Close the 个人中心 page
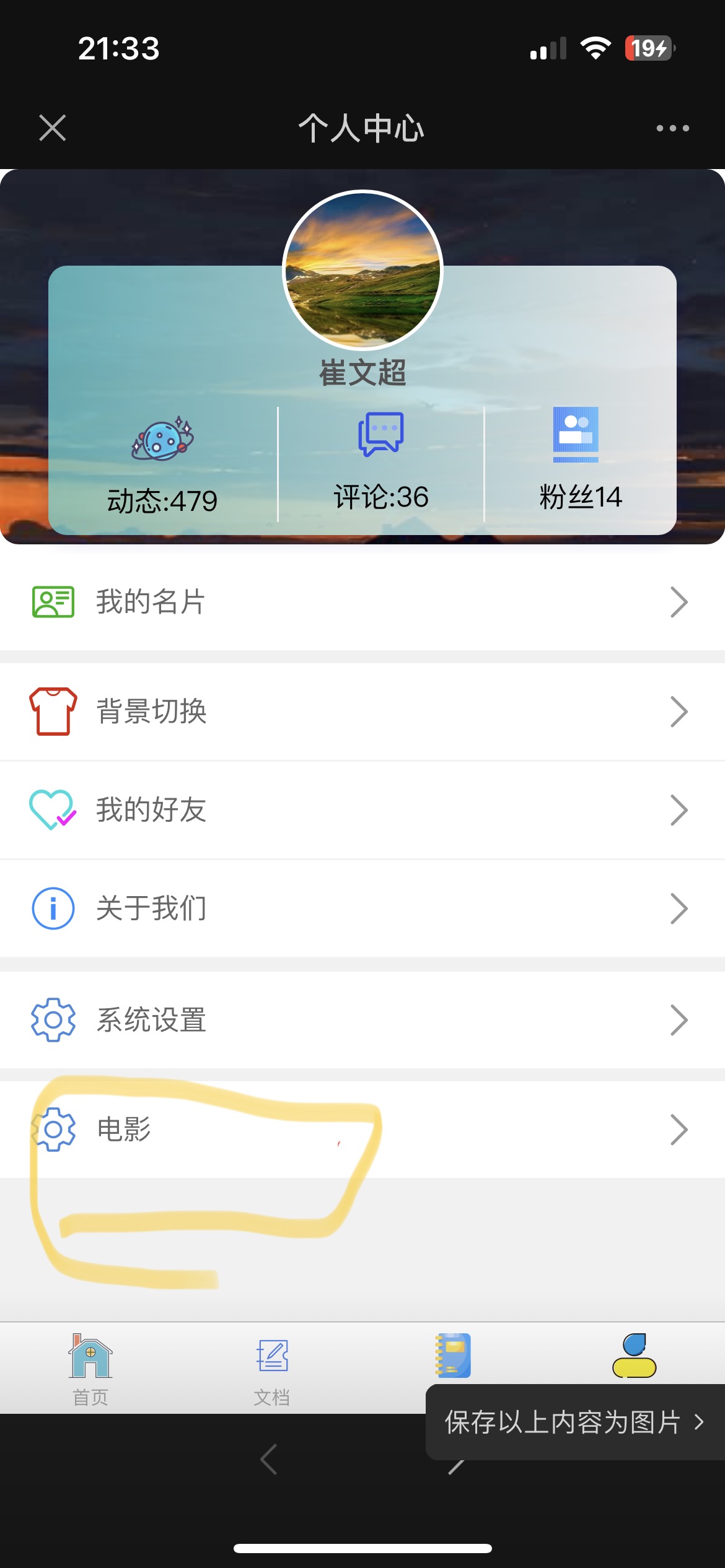This screenshot has width=725, height=1568. pyautogui.click(x=53, y=128)
